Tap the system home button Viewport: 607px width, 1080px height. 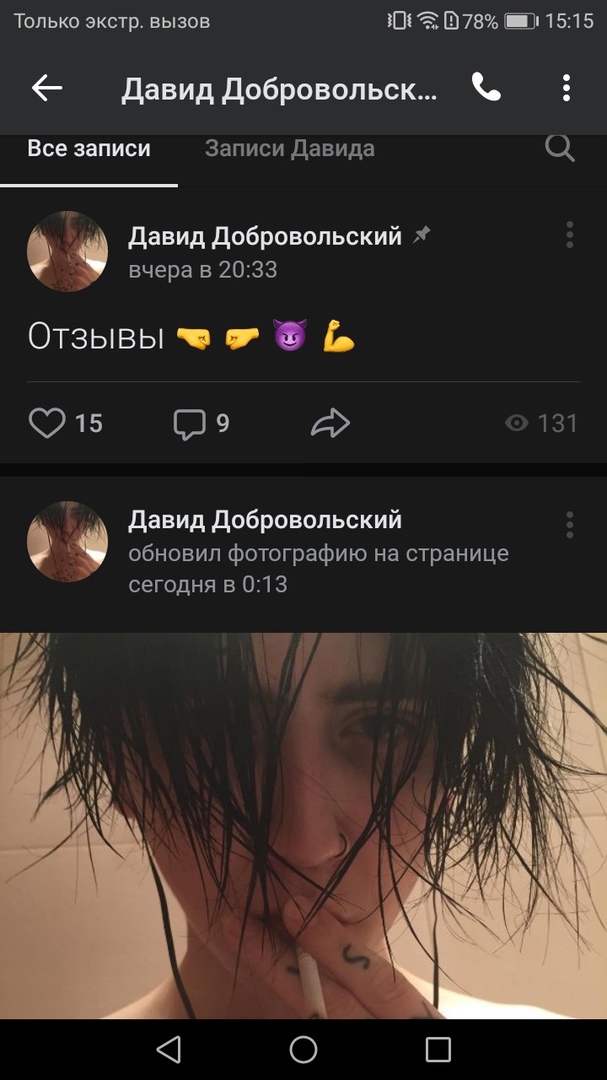pyautogui.click(x=303, y=1049)
